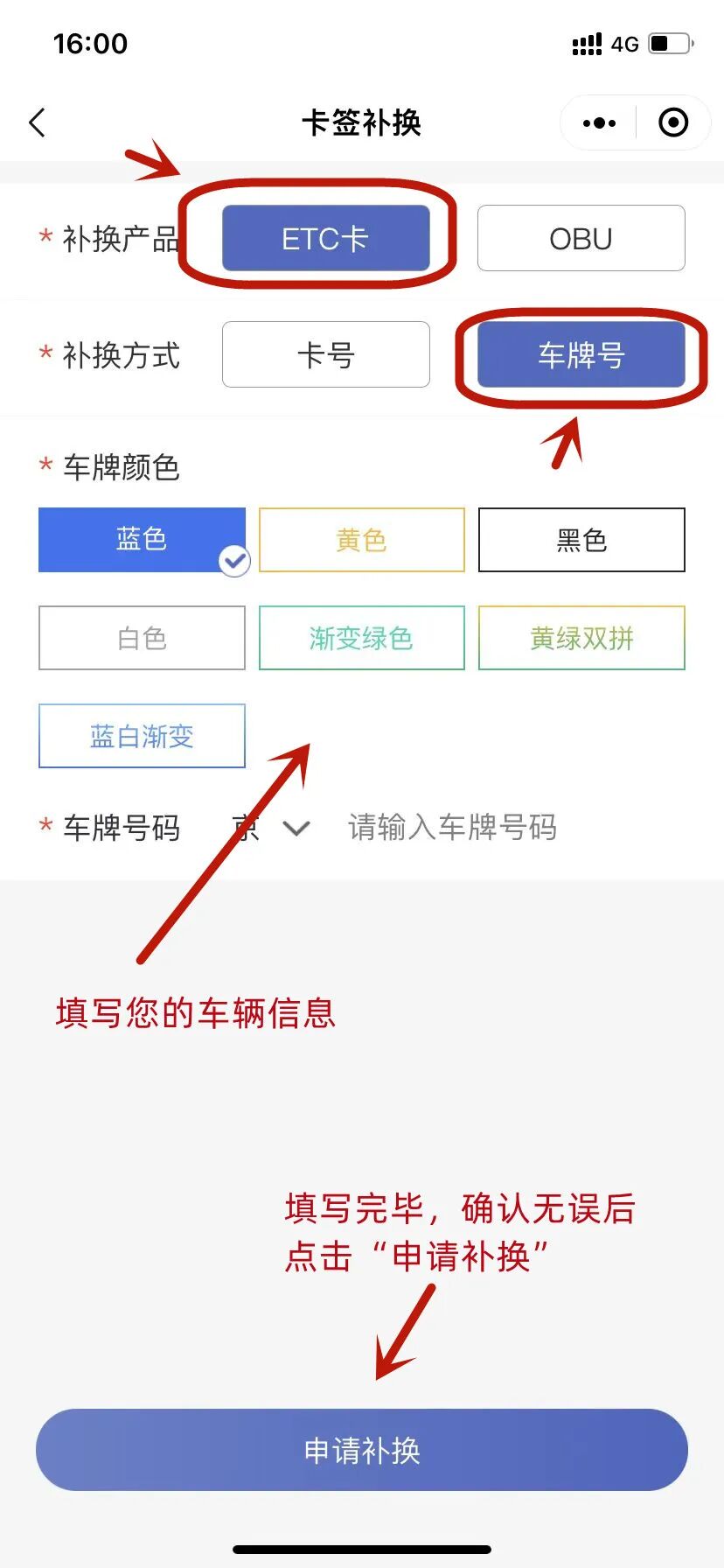Screen dimensions: 724x1568
Task: Select the 蓝色 plate color option
Action: [142, 540]
